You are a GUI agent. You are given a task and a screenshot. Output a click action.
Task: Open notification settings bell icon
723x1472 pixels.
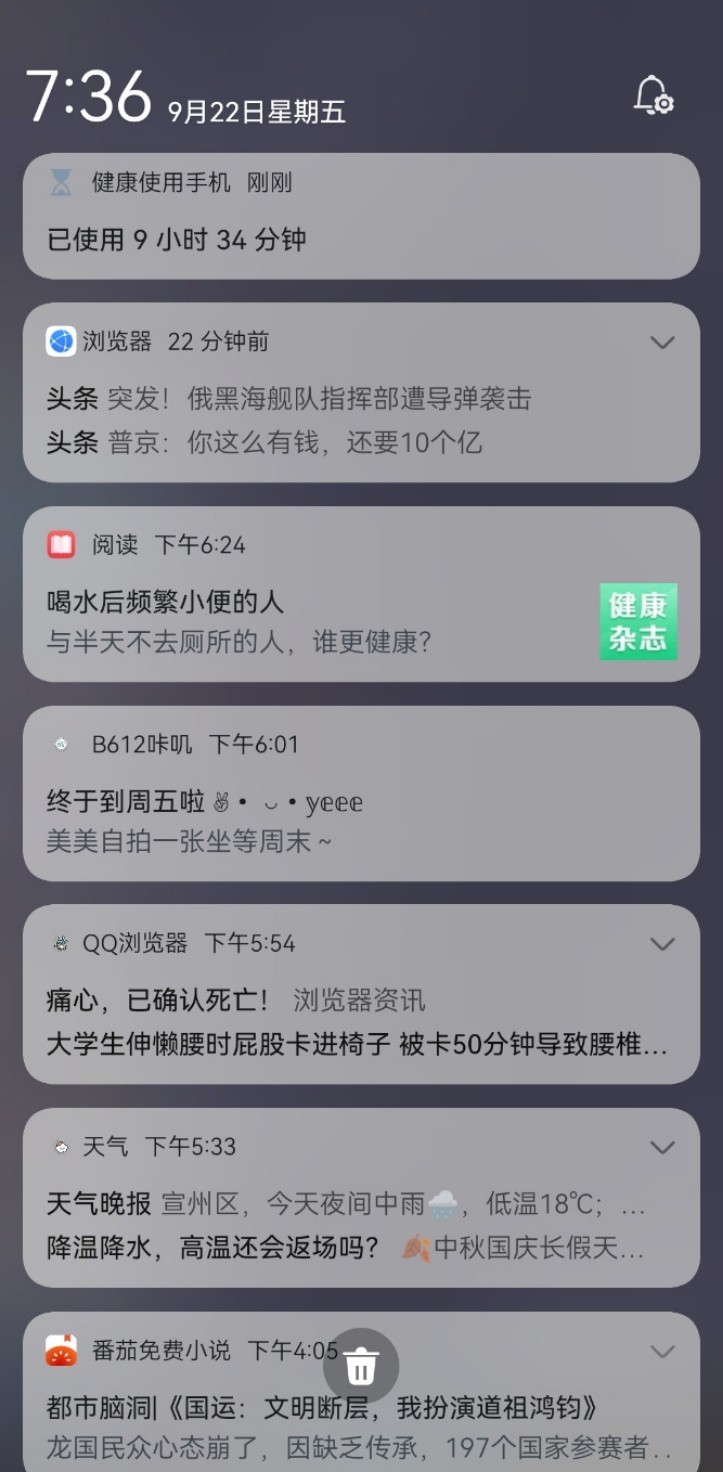(654, 95)
